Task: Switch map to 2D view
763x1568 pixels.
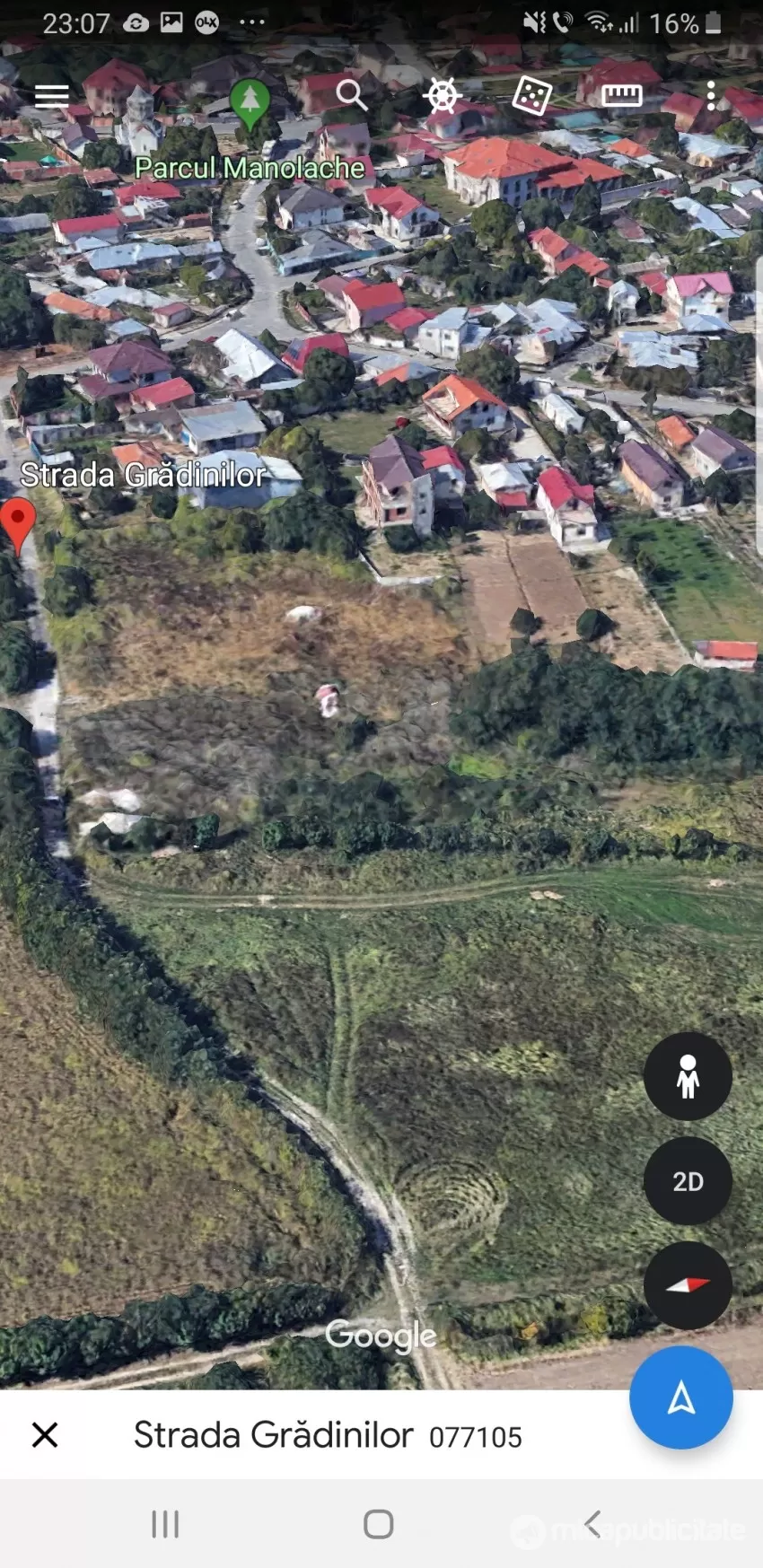Action: 688,1181
